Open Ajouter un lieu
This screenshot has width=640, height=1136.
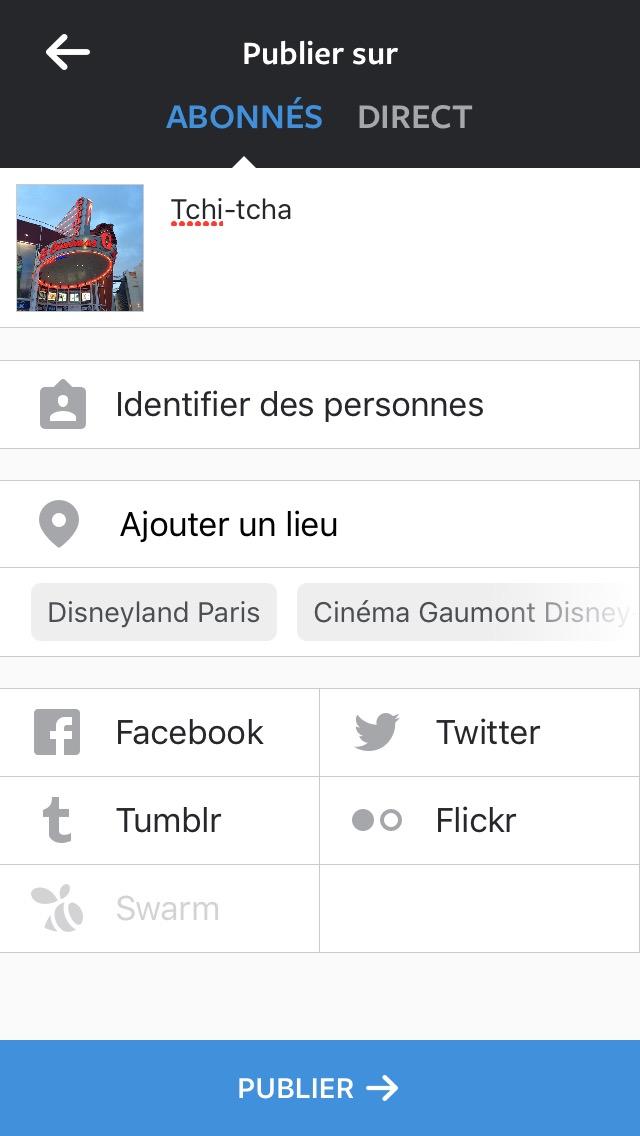pyautogui.click(x=320, y=524)
